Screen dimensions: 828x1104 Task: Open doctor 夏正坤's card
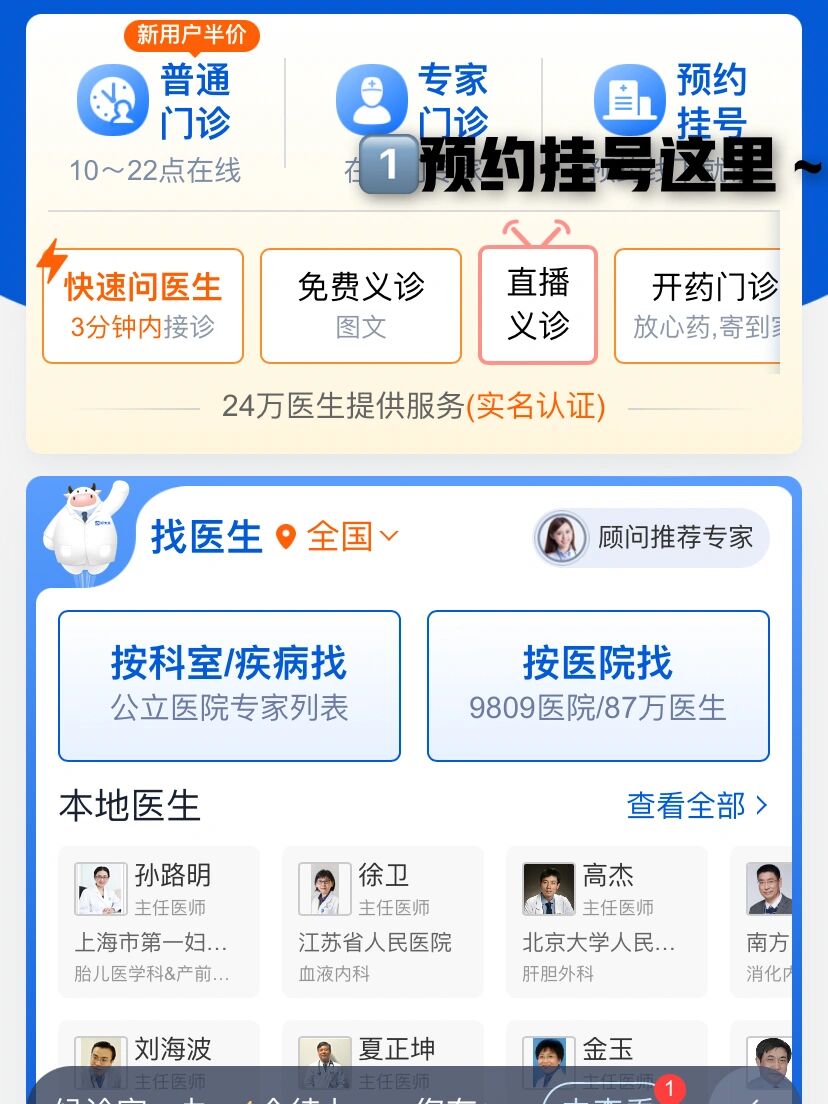[x=383, y=1050]
